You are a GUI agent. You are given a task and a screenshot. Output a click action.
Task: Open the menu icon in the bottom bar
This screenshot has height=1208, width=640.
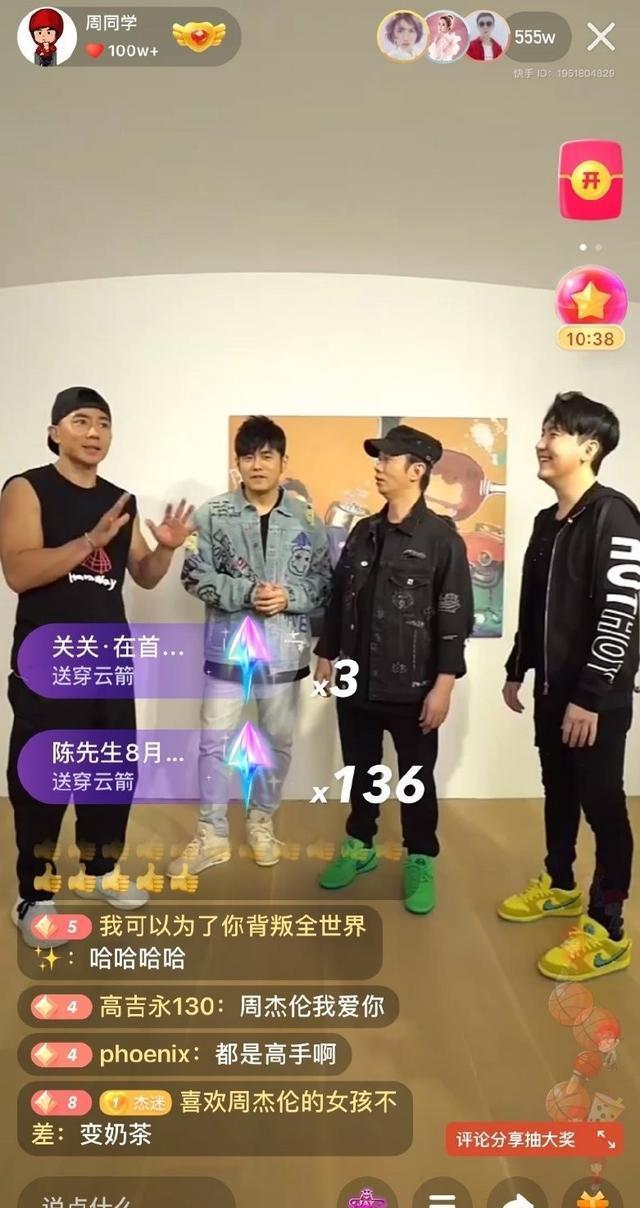coord(442,1197)
